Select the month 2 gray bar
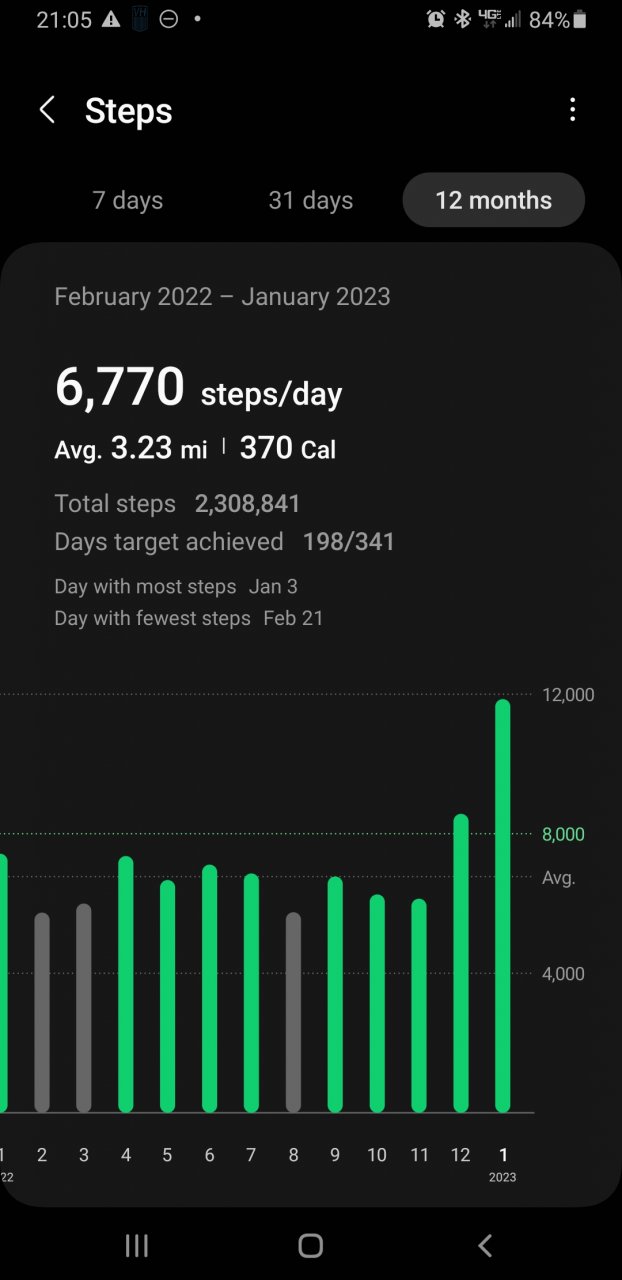 click(42, 1012)
